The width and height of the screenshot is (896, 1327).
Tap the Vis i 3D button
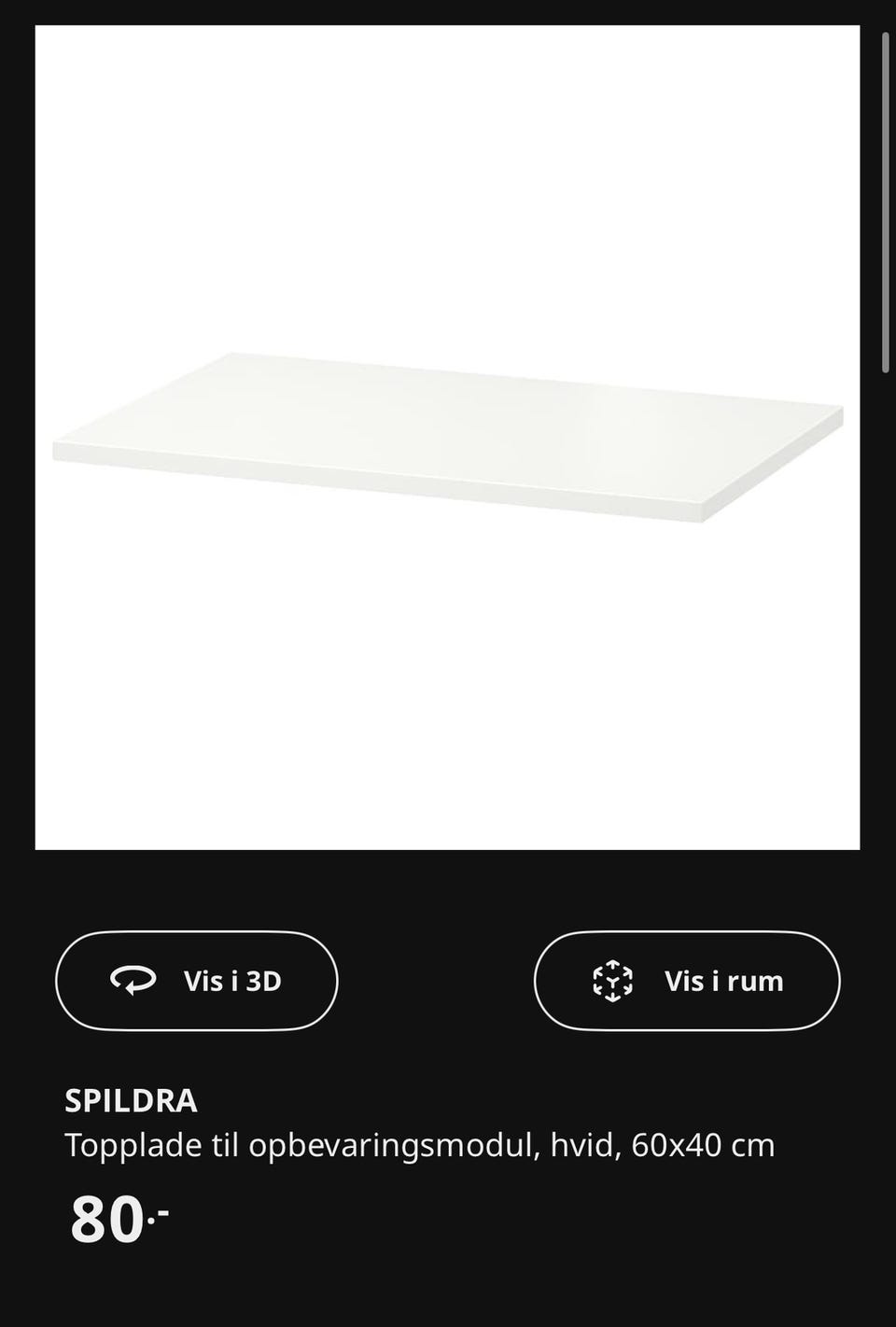pos(196,981)
